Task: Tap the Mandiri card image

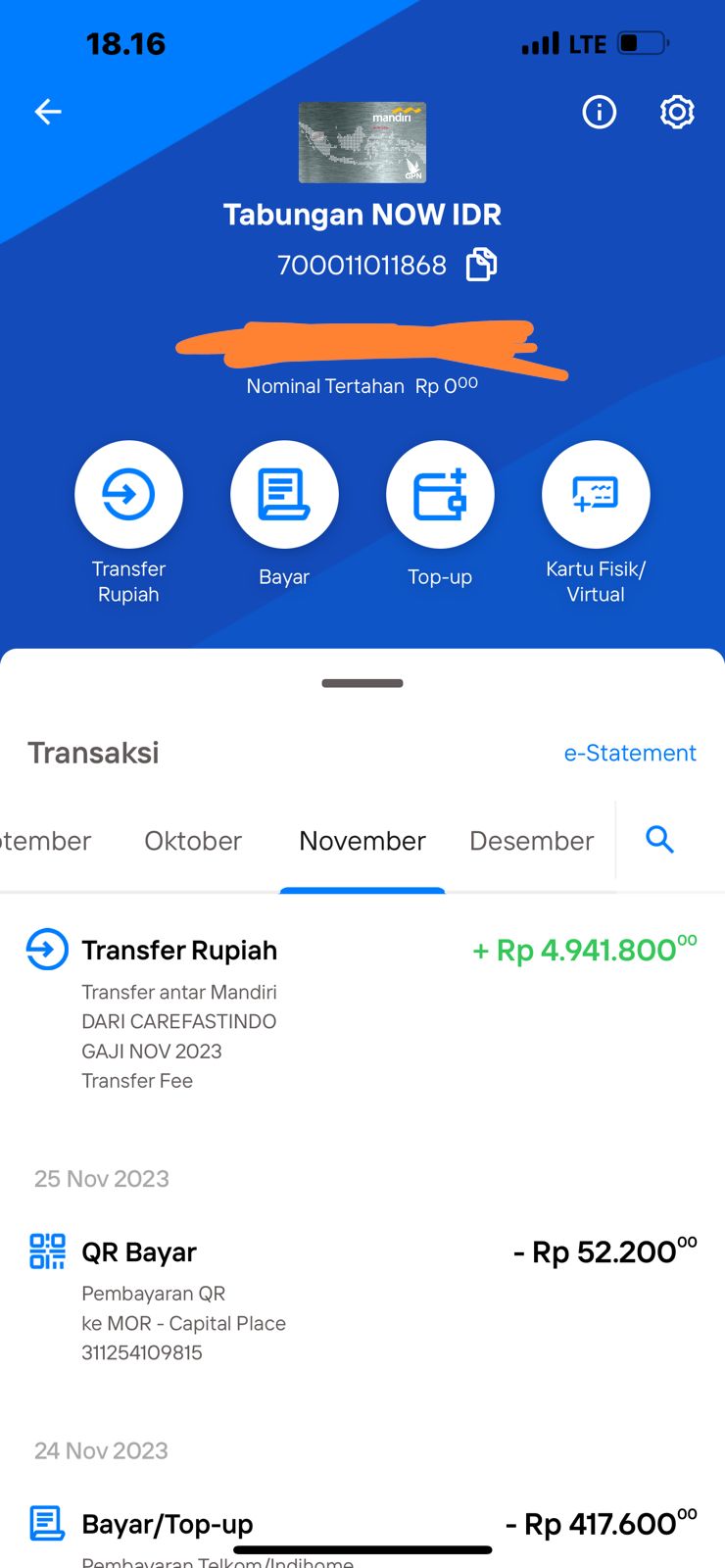Action: [362, 142]
